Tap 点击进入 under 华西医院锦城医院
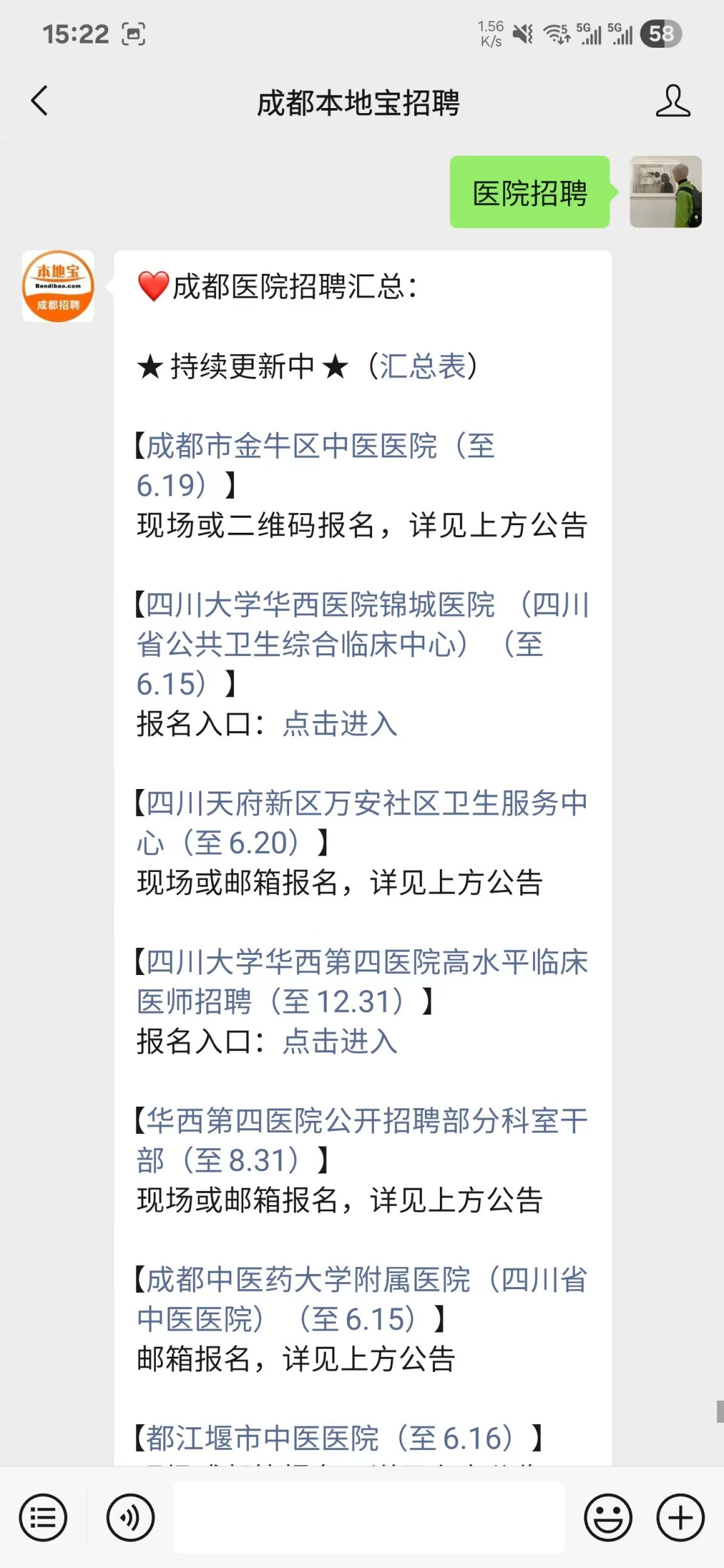724x1568 pixels. [339, 724]
